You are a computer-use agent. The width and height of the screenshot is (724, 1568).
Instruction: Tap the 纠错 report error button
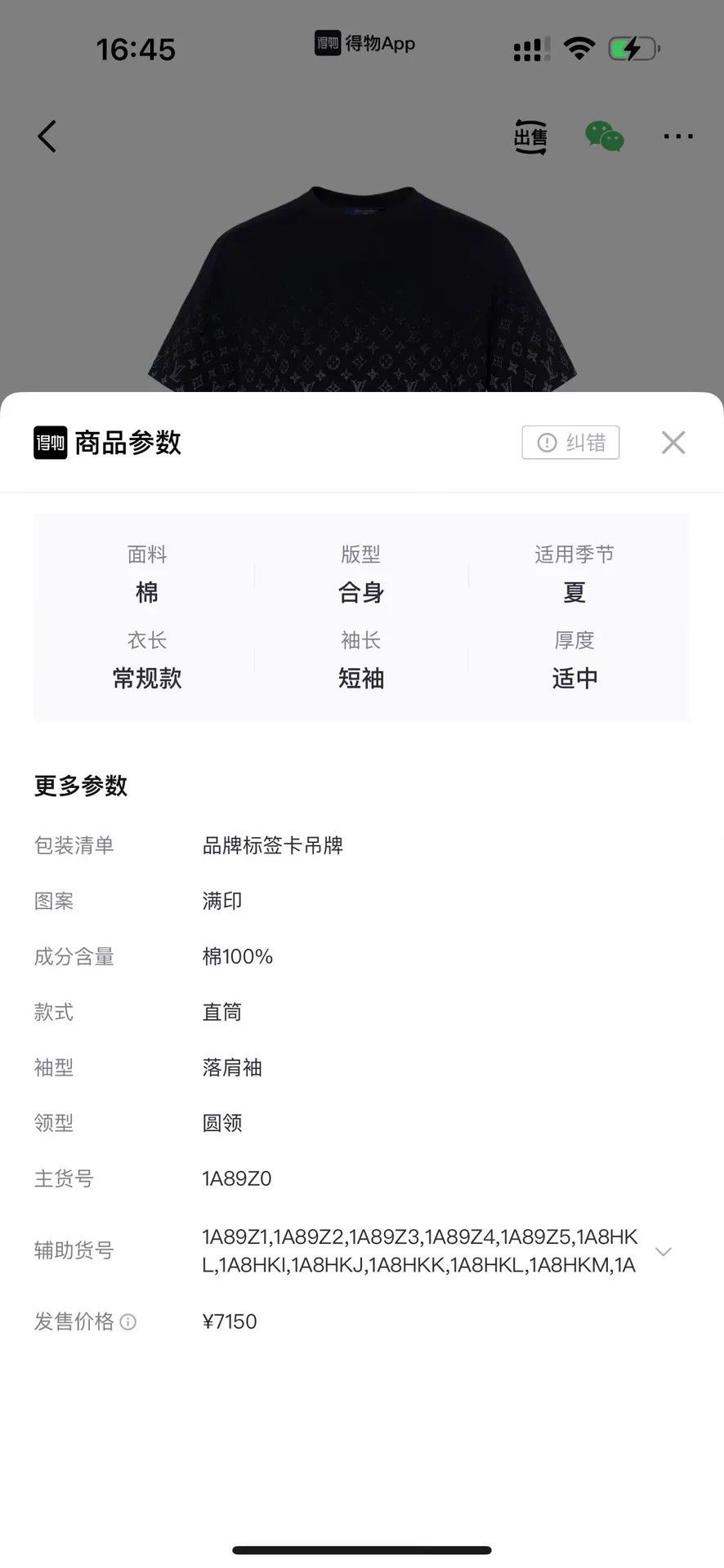[x=570, y=442]
